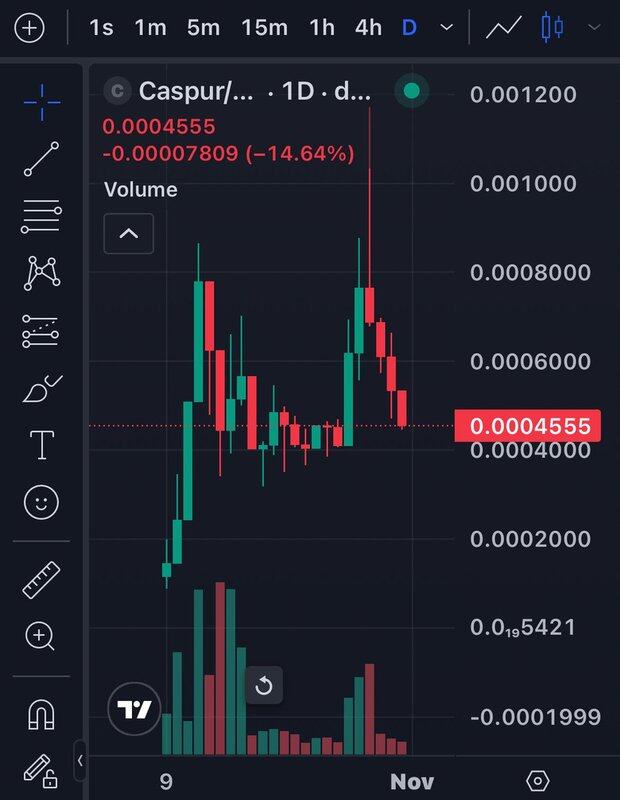Switch to the 15m timeframe
Viewport: 620px width, 800px height.
(x=264, y=27)
